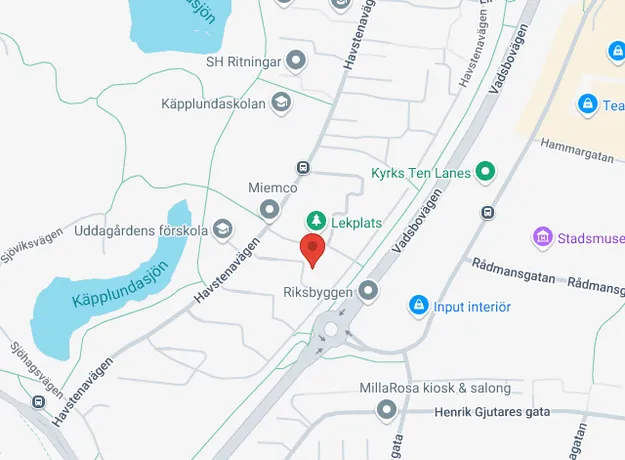Open Uddagårdens förskola marker

point(222,231)
